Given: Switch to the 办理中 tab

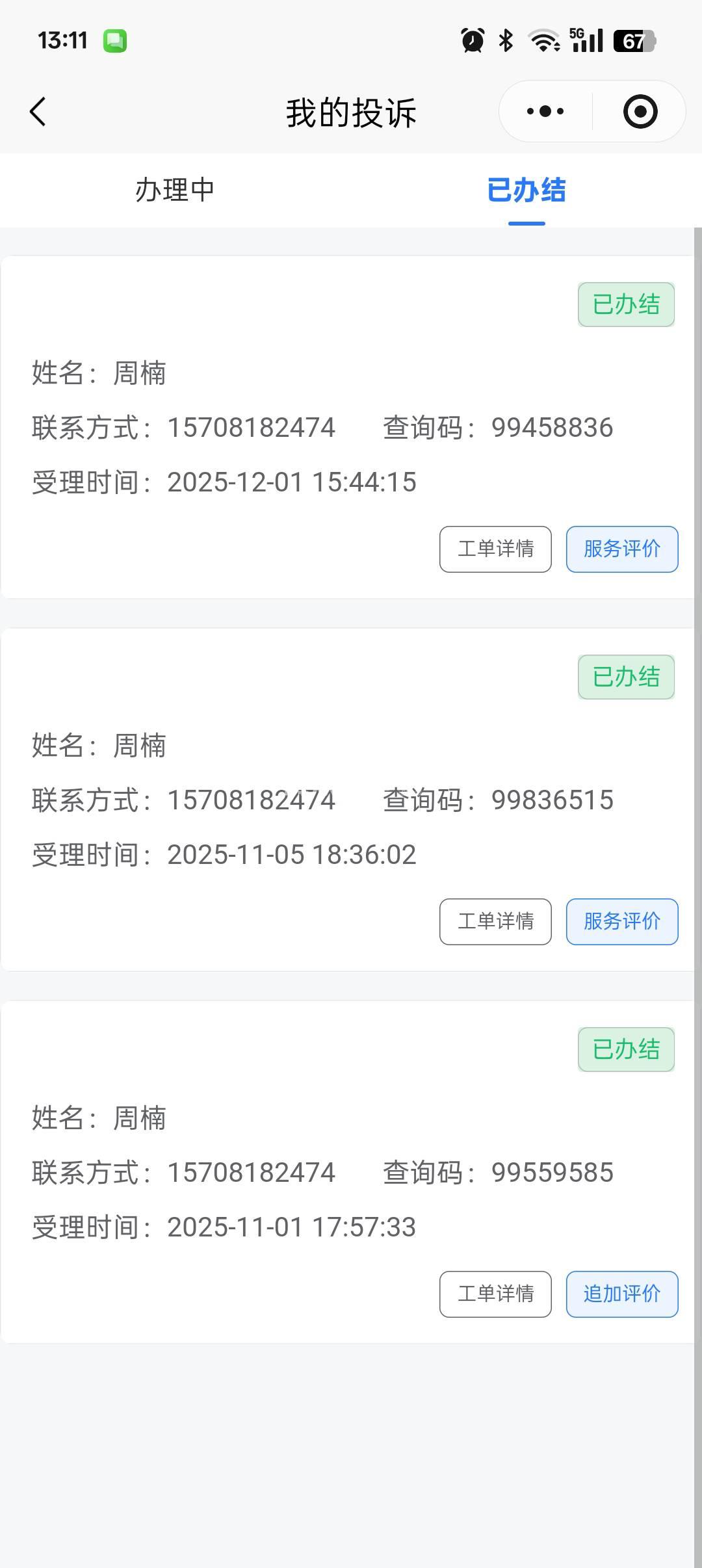Looking at the screenshot, I should click(x=175, y=190).
